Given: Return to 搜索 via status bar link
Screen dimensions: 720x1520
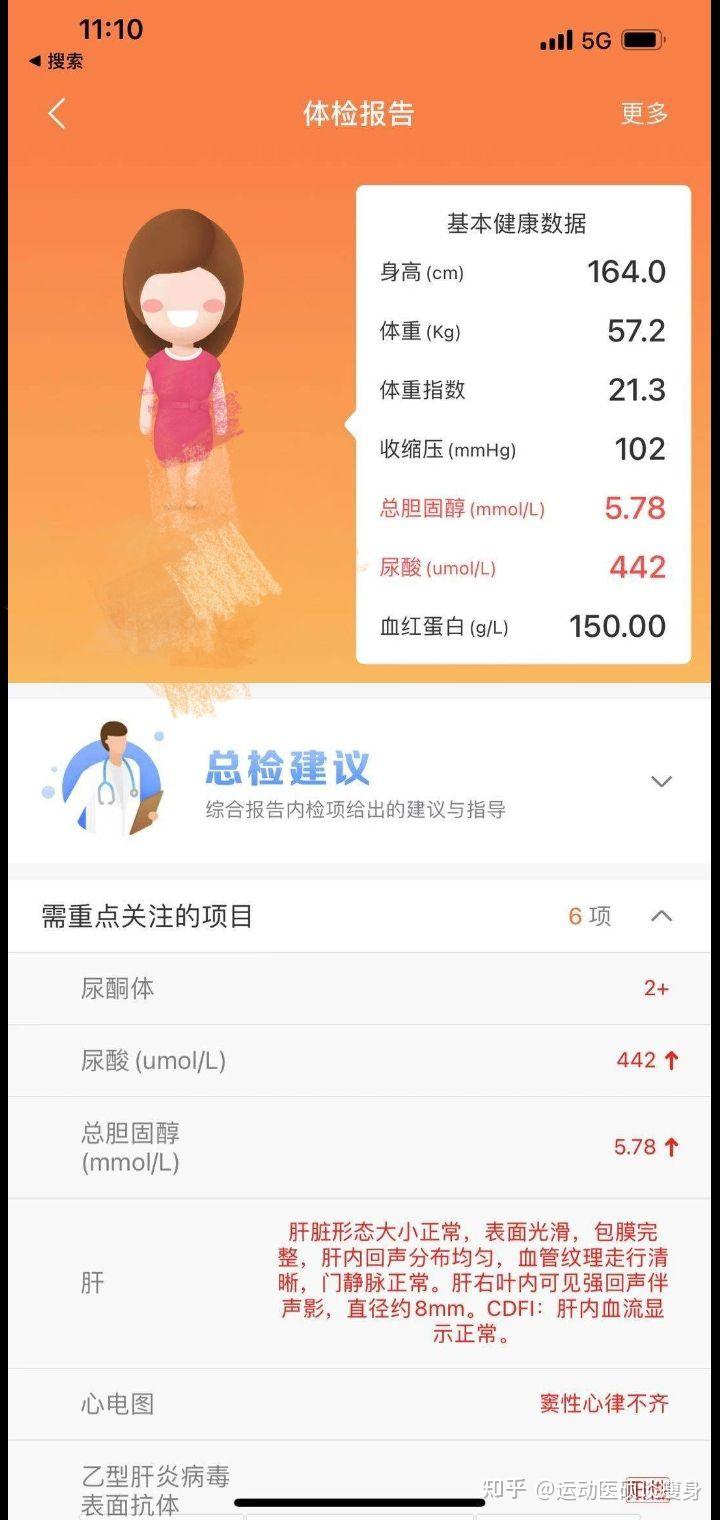Looking at the screenshot, I should pyautogui.click(x=57, y=62).
